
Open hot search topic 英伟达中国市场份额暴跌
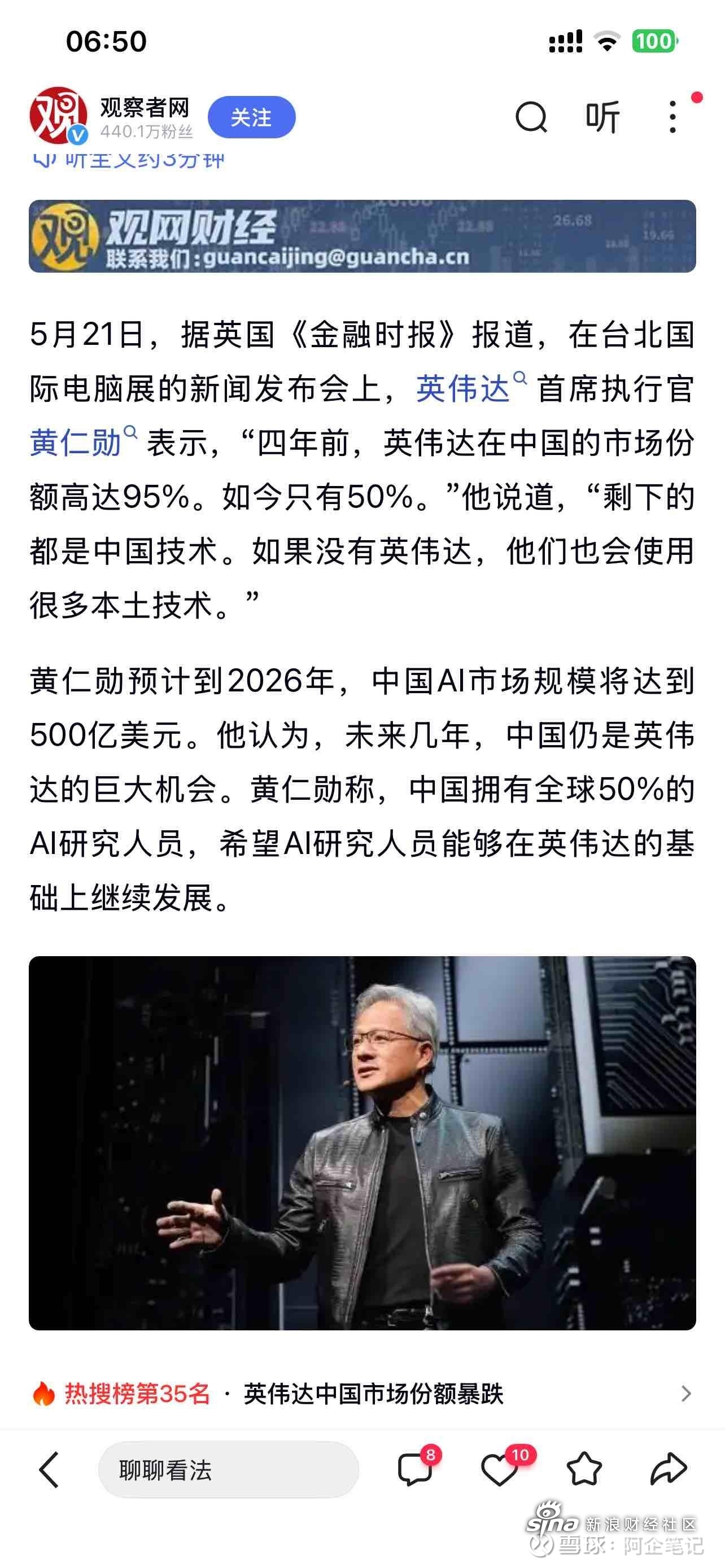point(373,1393)
